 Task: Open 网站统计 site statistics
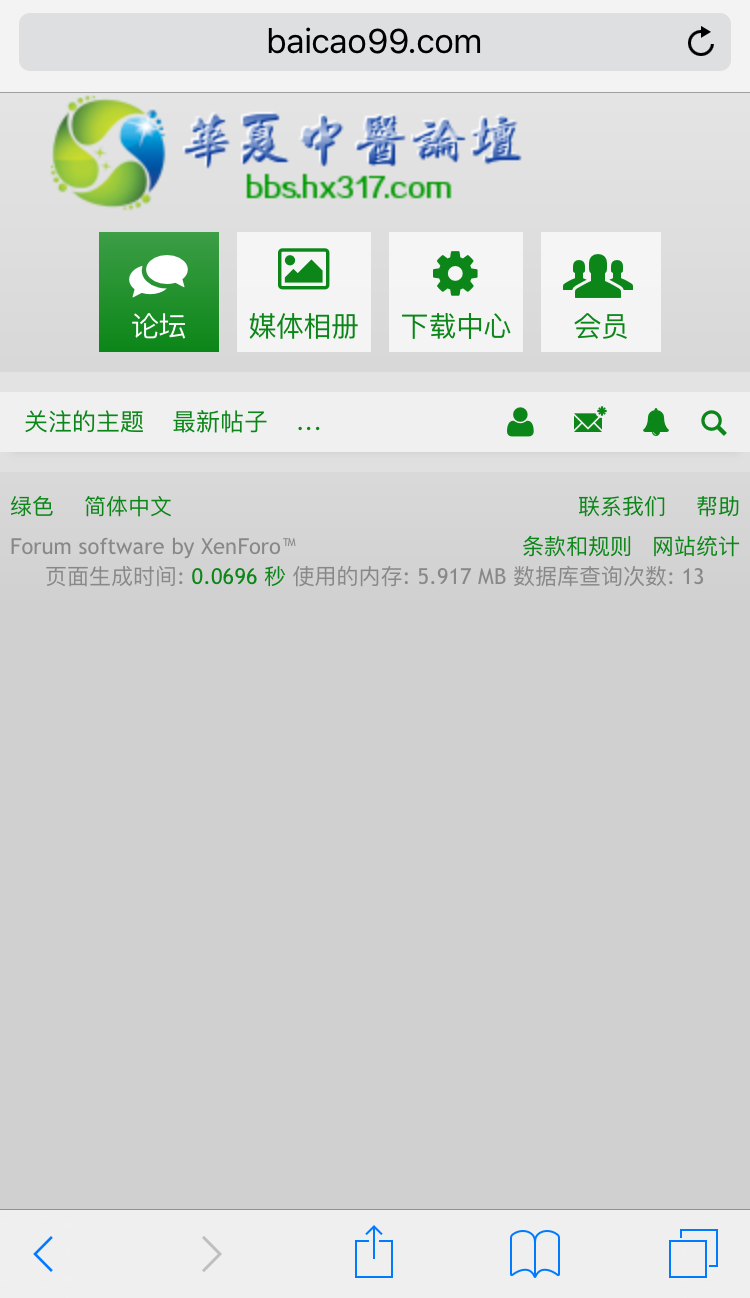pos(696,546)
